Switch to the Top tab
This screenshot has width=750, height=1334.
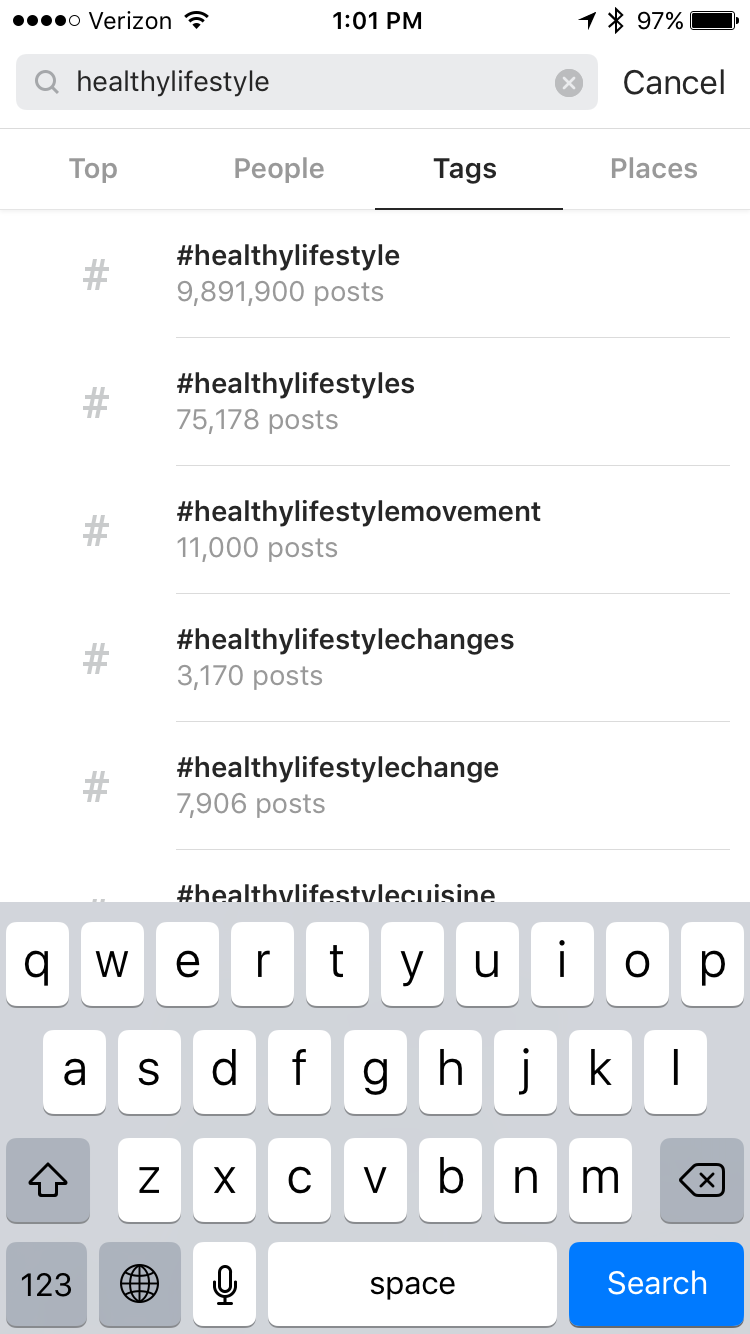pos(93,169)
